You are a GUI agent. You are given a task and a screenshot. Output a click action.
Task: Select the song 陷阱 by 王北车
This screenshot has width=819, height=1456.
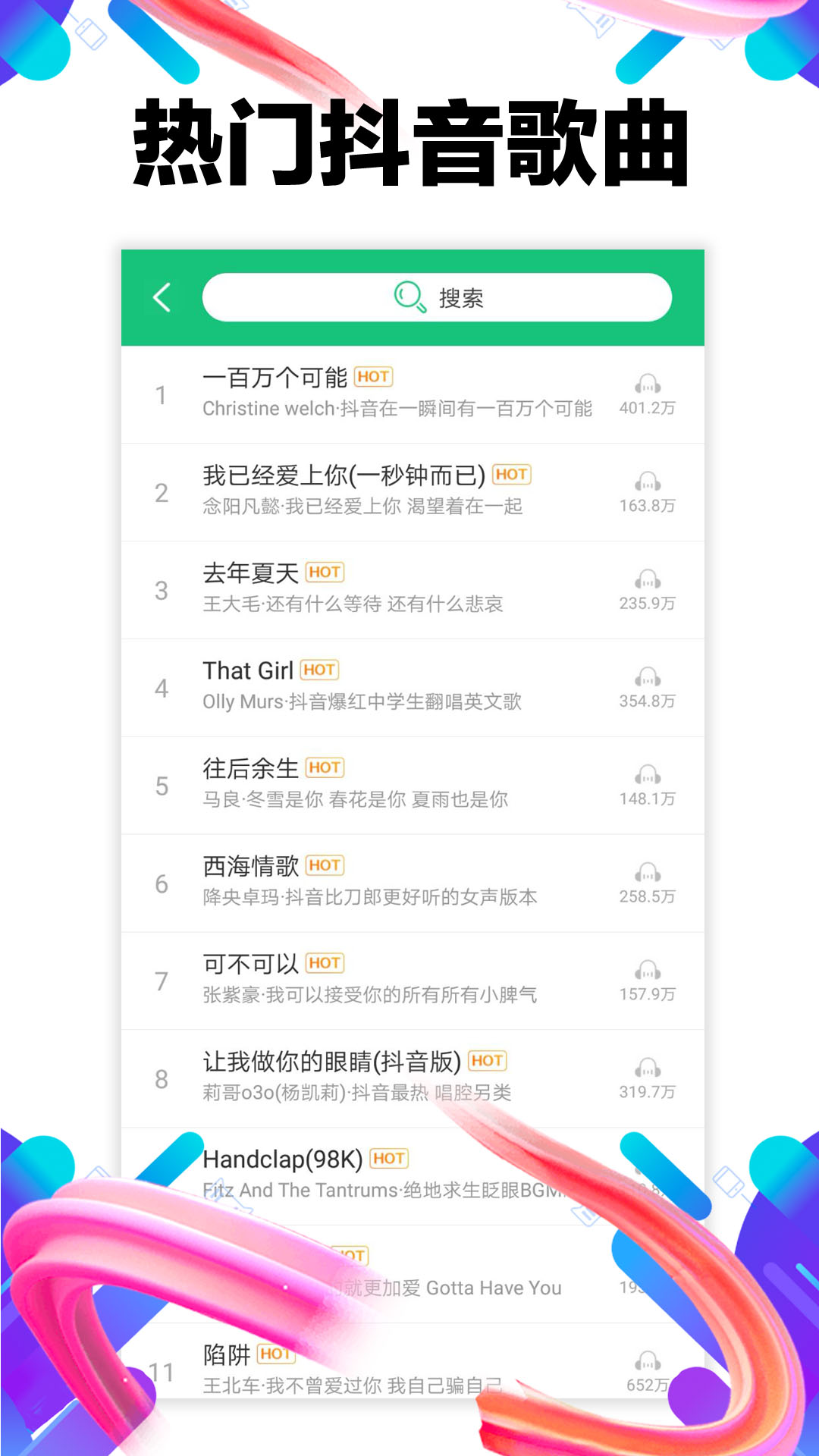(224, 1354)
